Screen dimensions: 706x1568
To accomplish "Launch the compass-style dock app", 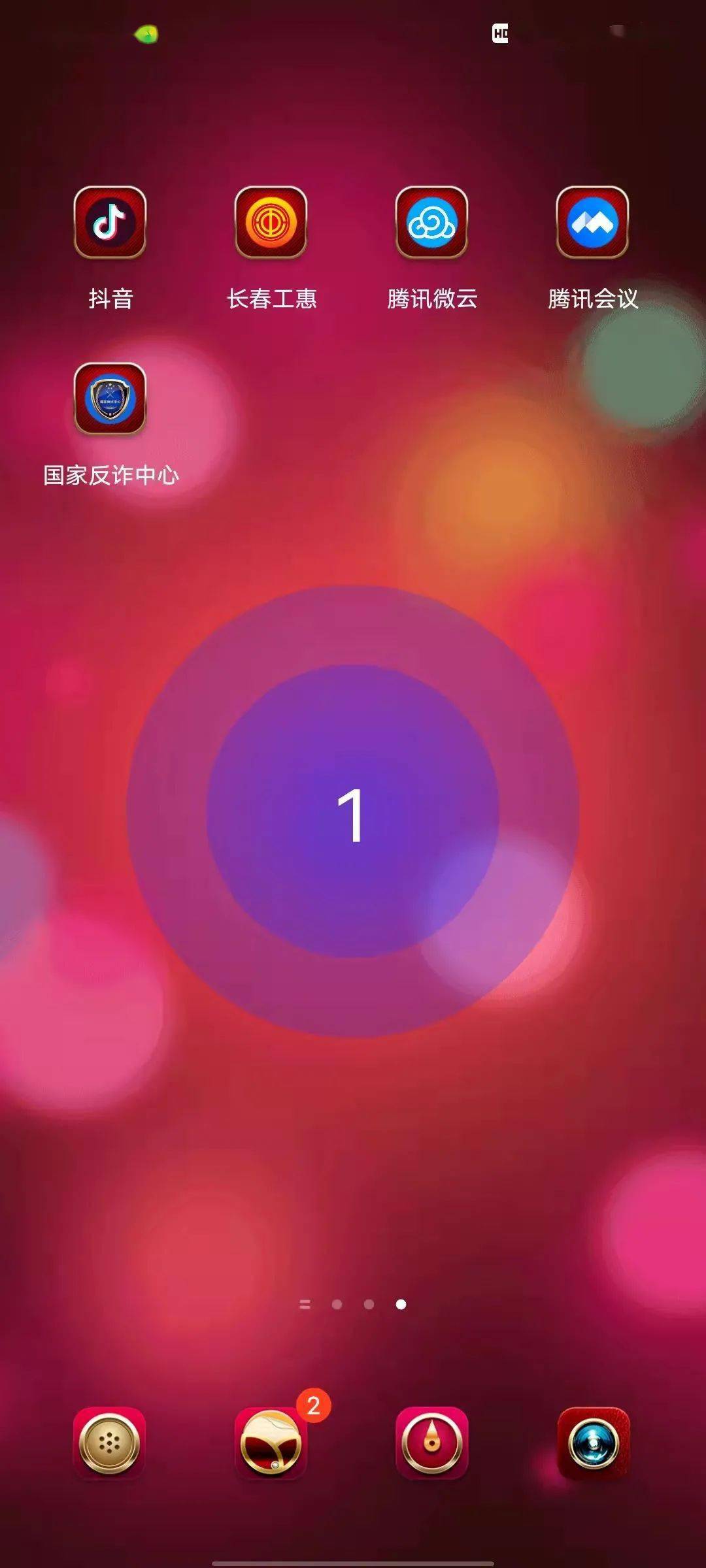I will coord(431,1443).
